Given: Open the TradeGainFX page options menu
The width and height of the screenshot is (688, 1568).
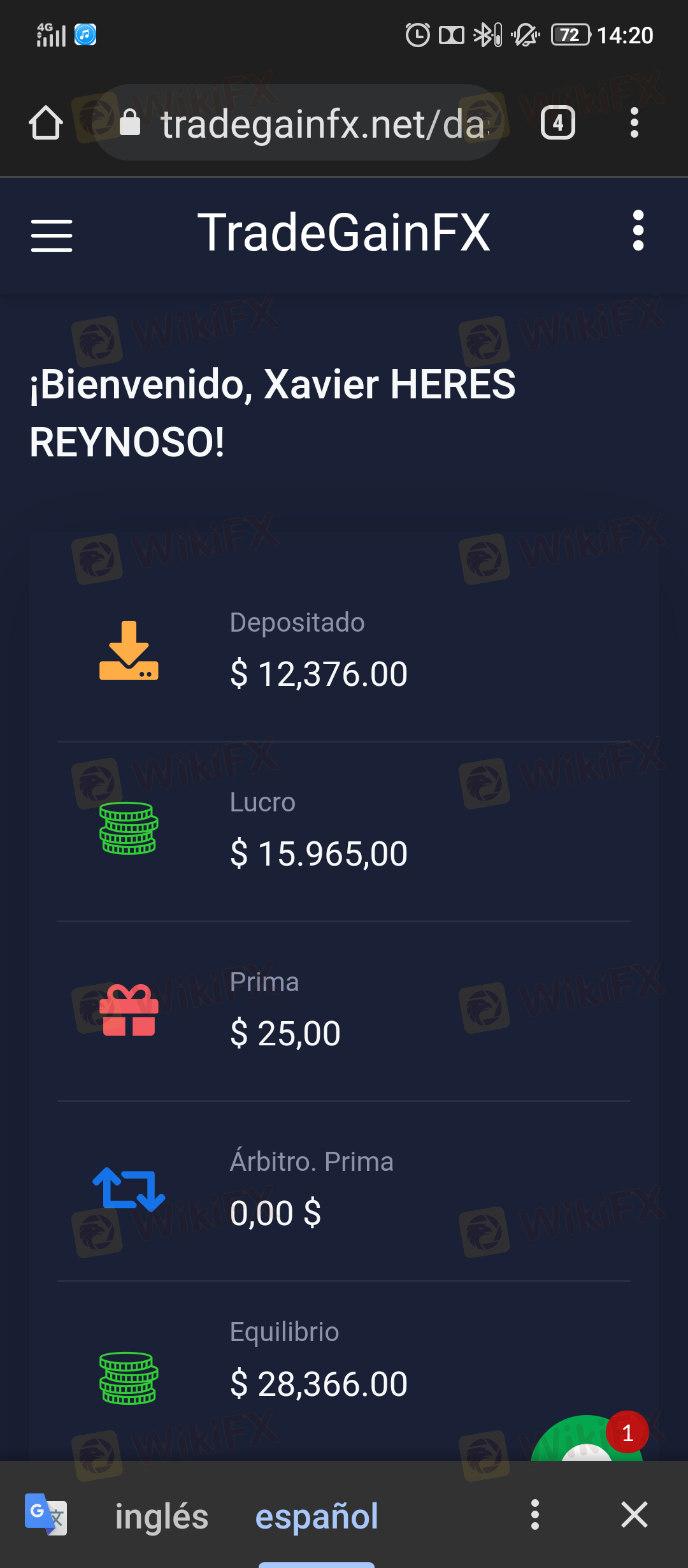Looking at the screenshot, I should click(x=638, y=231).
